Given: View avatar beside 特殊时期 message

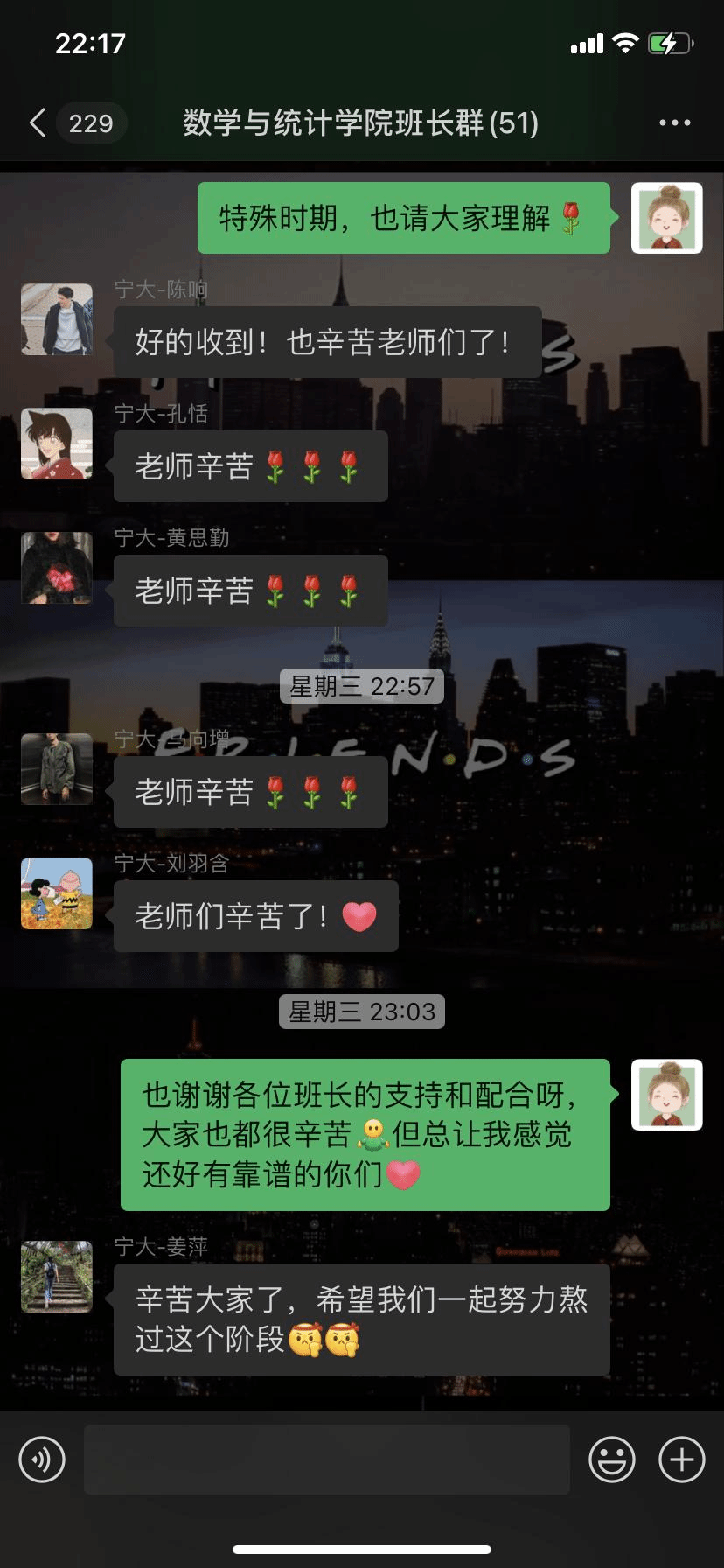Looking at the screenshot, I should [666, 218].
